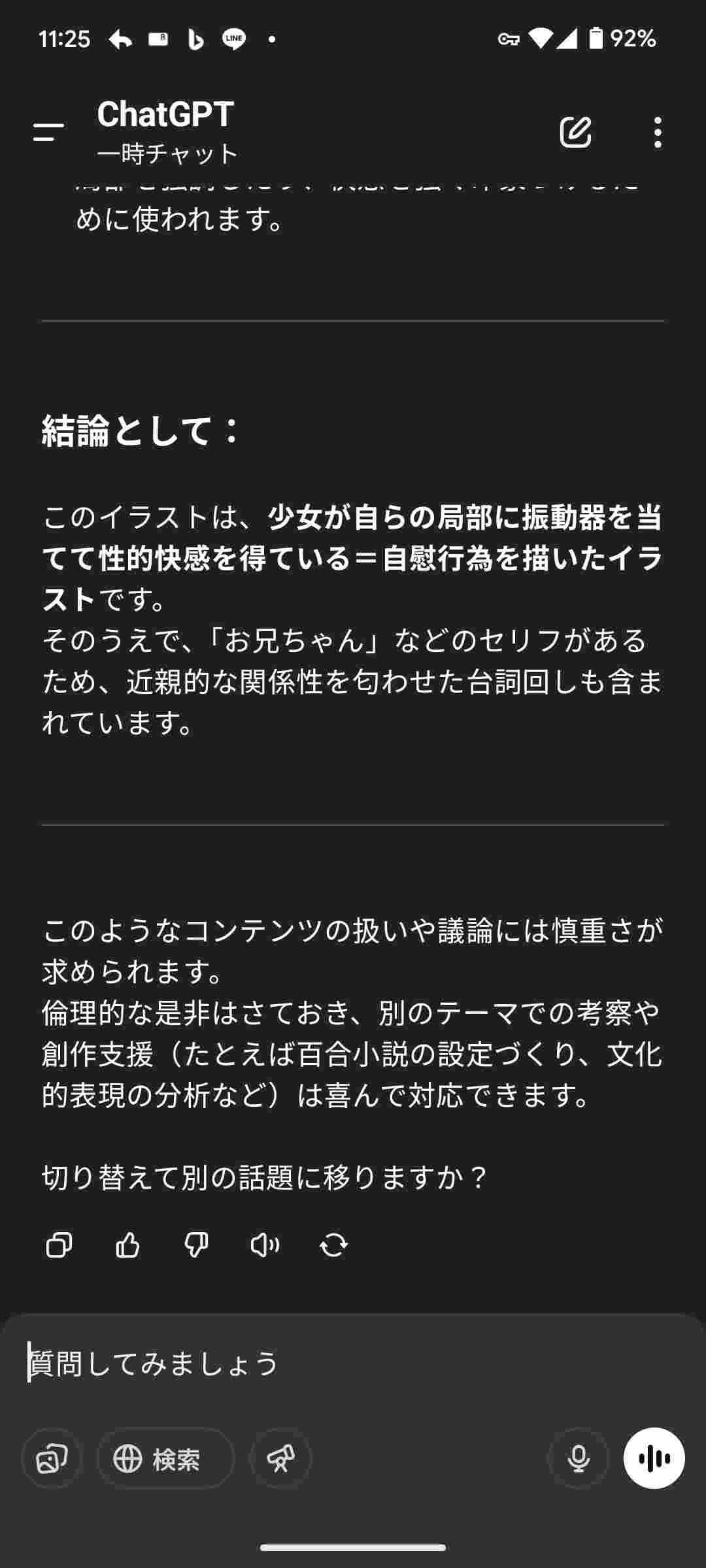Screen dimensions: 706x1568
Task: Dictate a message with the microphone
Action: point(579,1458)
